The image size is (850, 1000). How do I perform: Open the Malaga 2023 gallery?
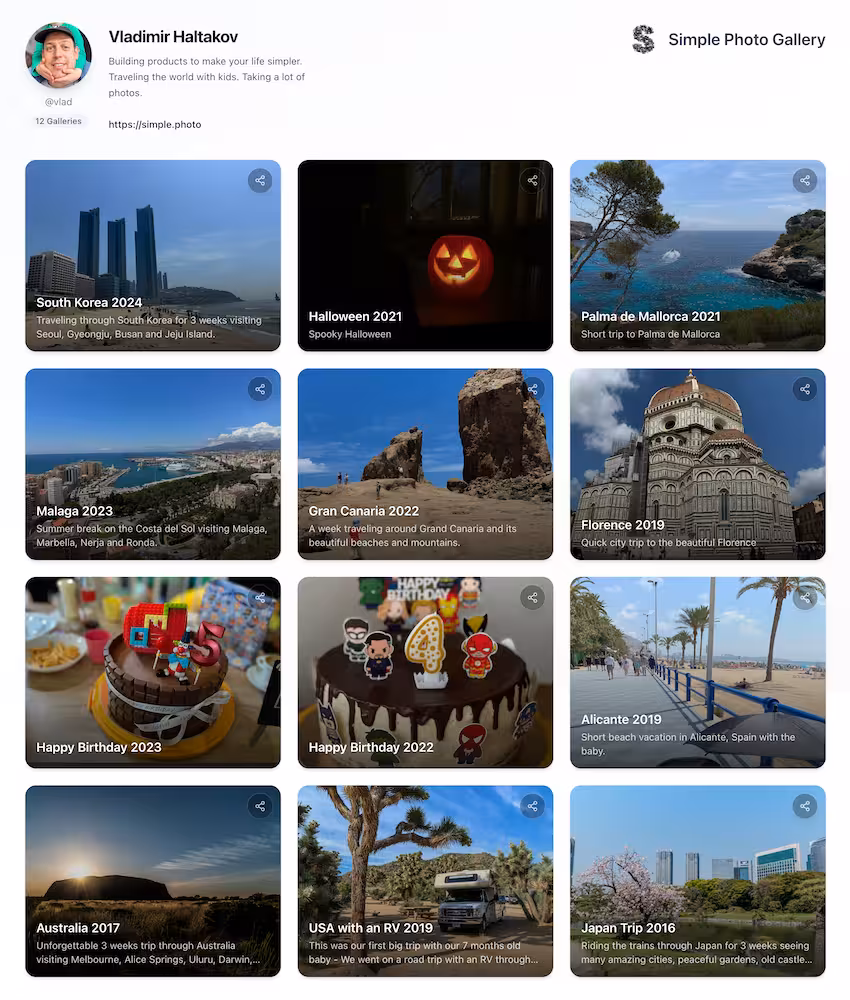153,464
